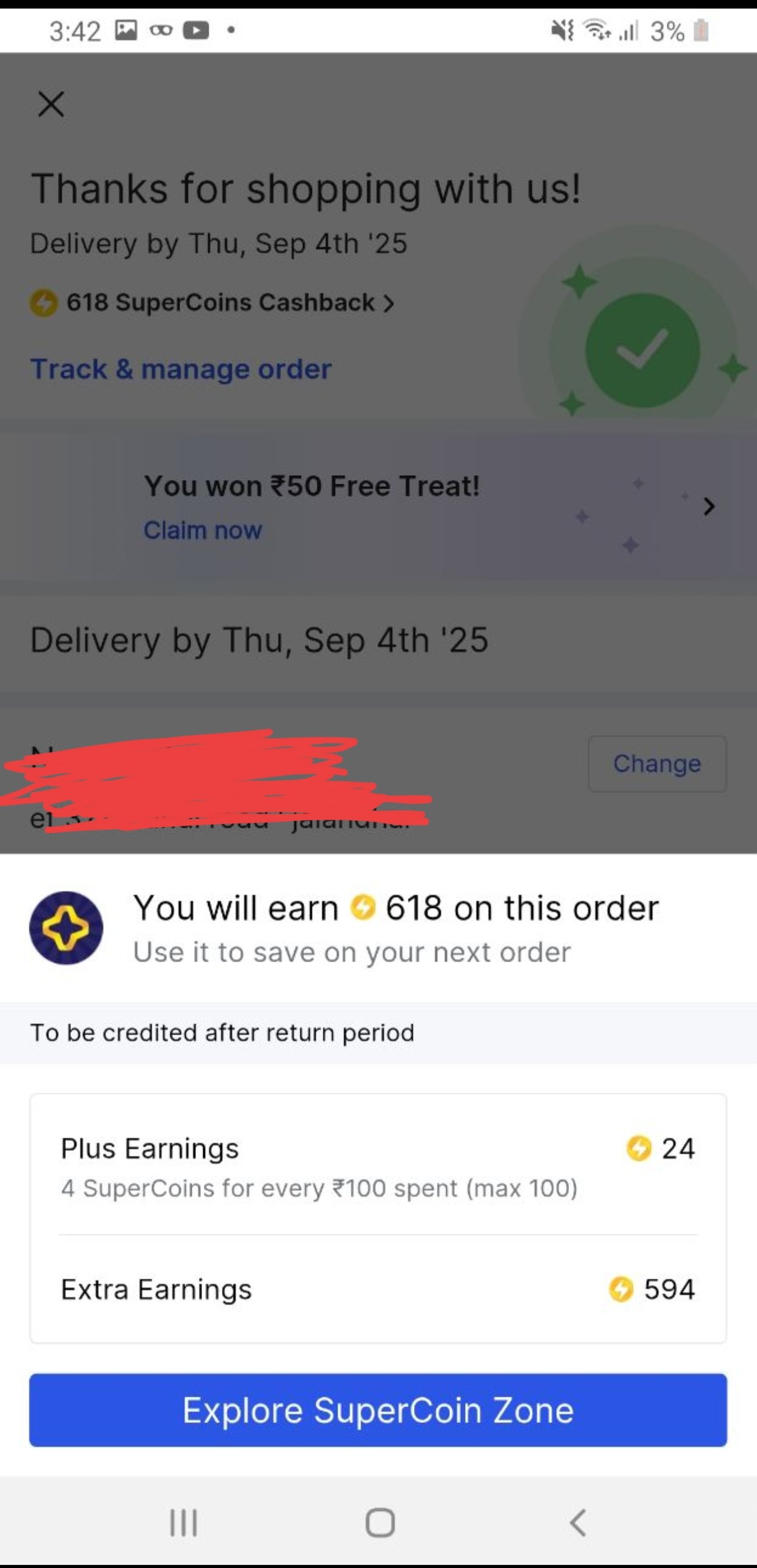Close the order confirmation screen

coord(51,104)
